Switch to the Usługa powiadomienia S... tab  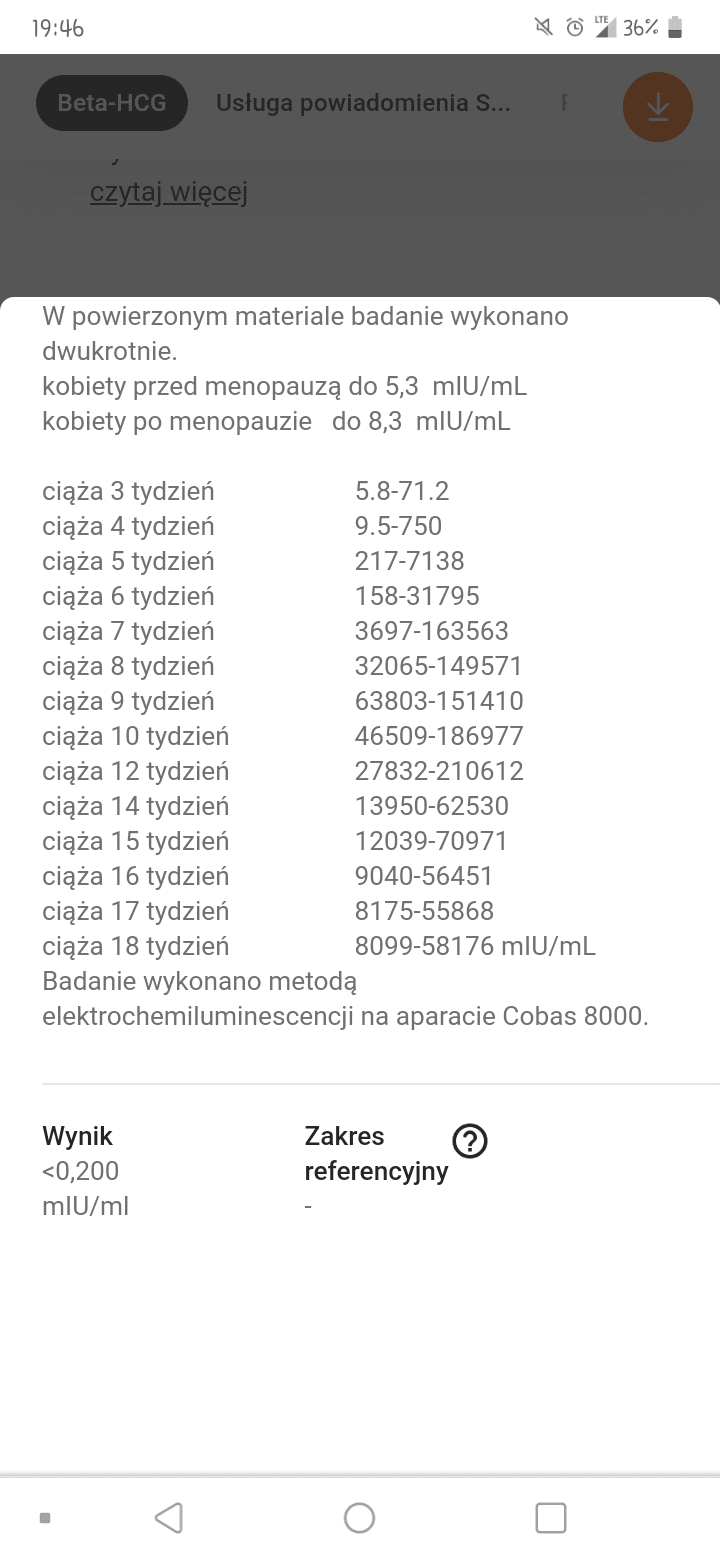coord(363,103)
